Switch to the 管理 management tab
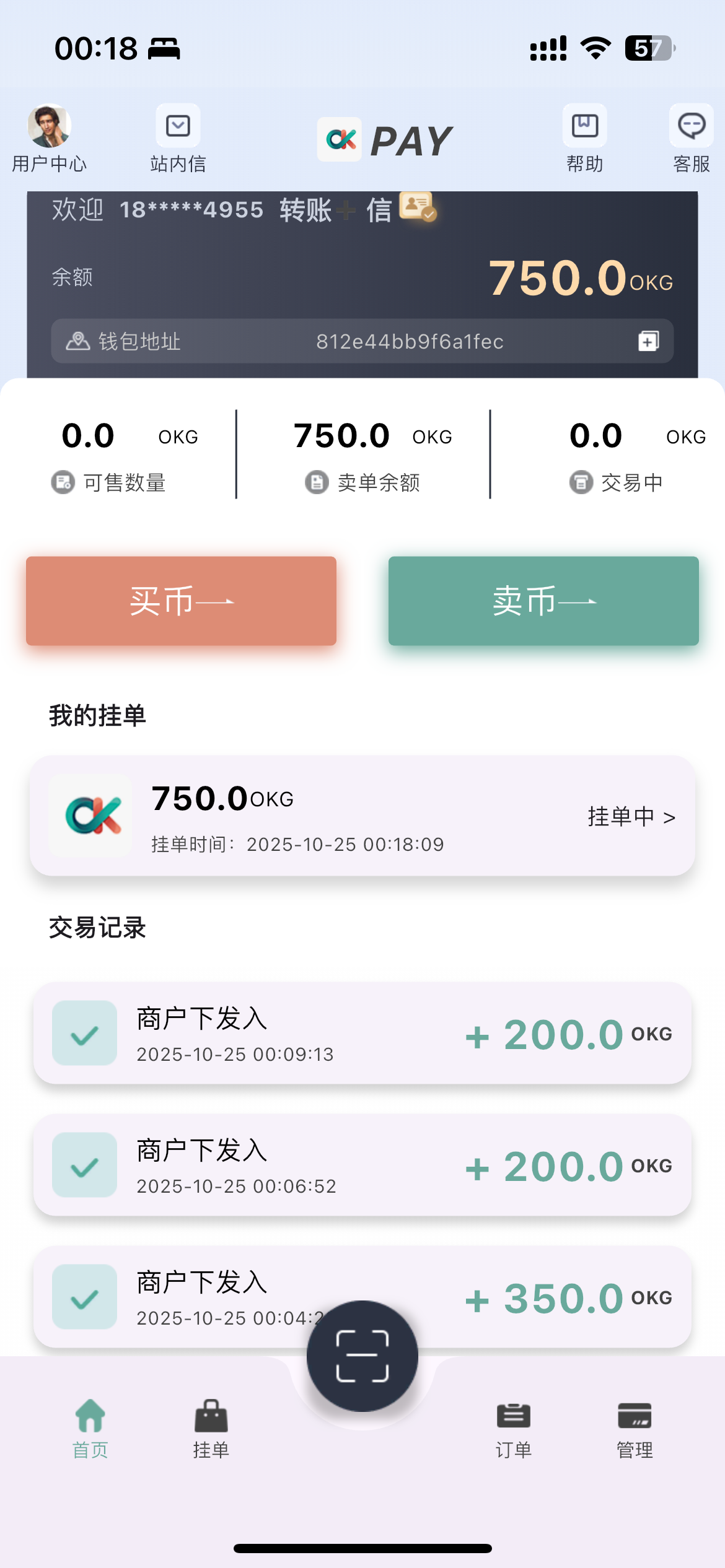The height and width of the screenshot is (1568, 725). [x=635, y=1428]
